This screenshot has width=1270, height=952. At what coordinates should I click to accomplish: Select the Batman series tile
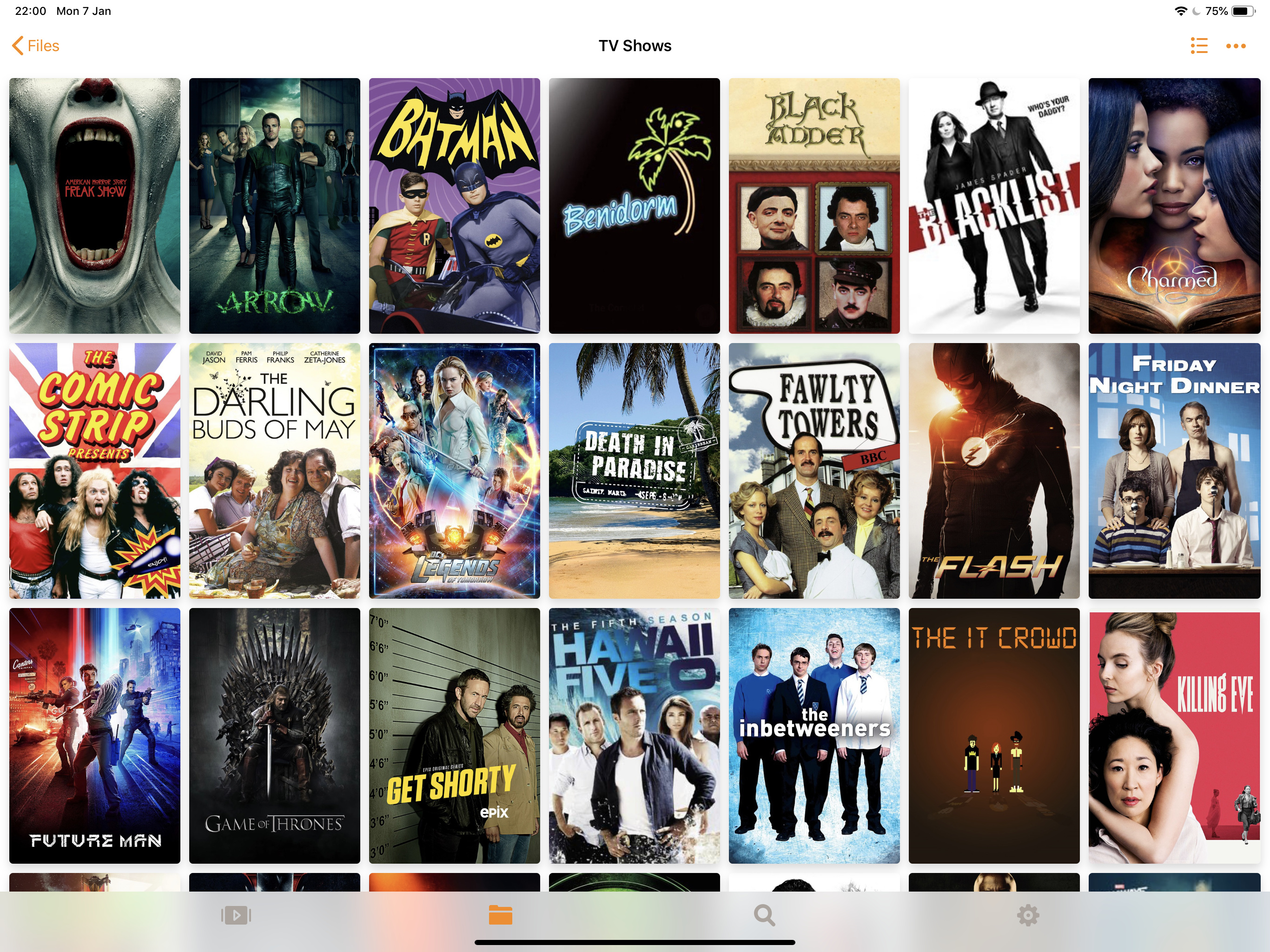pos(454,205)
